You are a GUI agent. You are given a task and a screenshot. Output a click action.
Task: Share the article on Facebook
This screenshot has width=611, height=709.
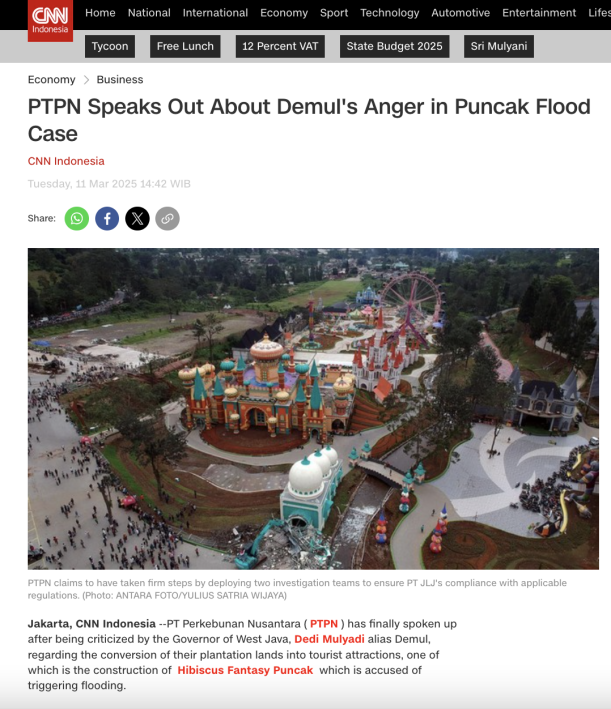click(x=107, y=218)
